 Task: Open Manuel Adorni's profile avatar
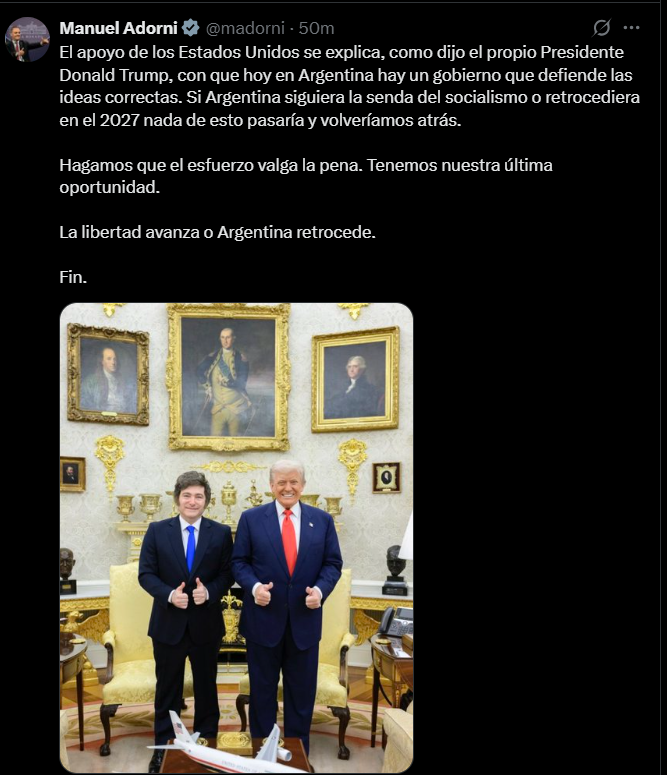[27, 39]
